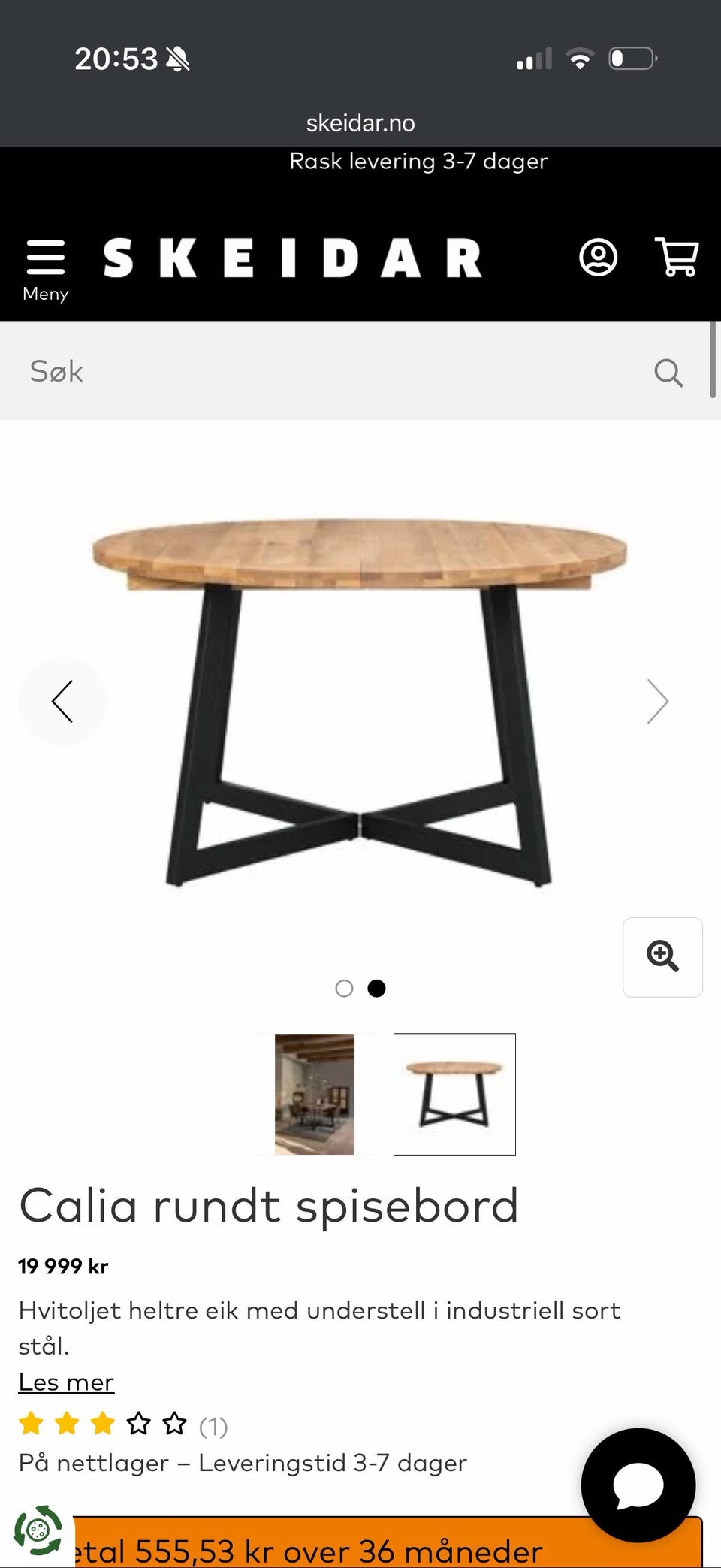Select the first image pagination dot
This screenshot has height=1568, width=721.
coord(344,989)
